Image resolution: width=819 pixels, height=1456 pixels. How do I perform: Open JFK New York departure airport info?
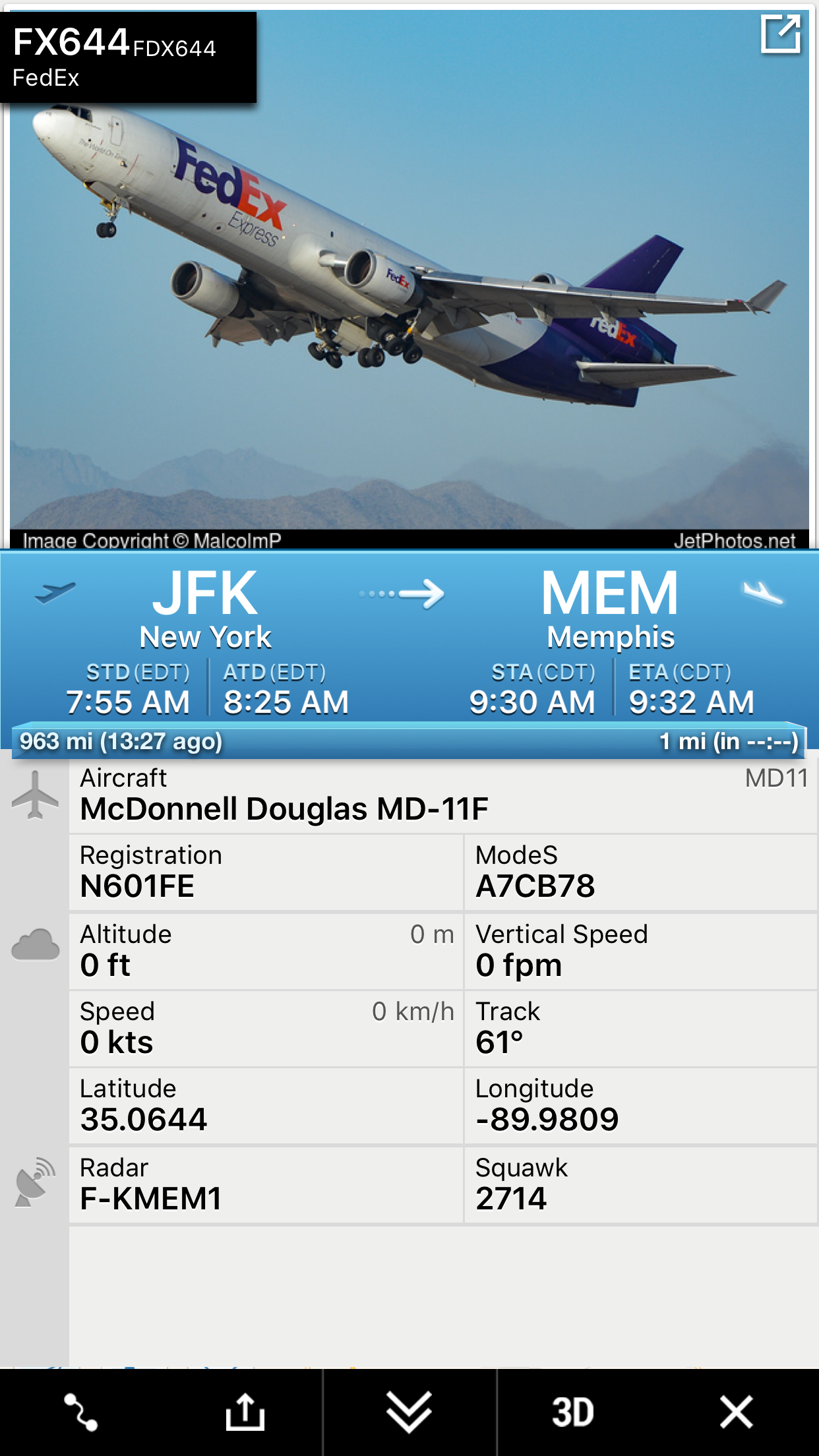coord(205,608)
